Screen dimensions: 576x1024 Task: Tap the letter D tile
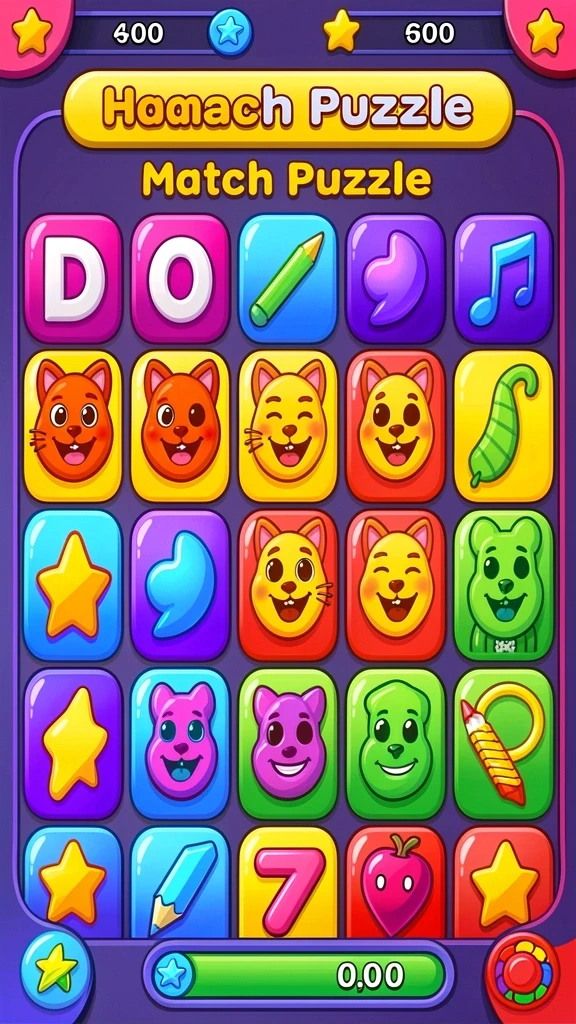pyautogui.click(x=73, y=278)
